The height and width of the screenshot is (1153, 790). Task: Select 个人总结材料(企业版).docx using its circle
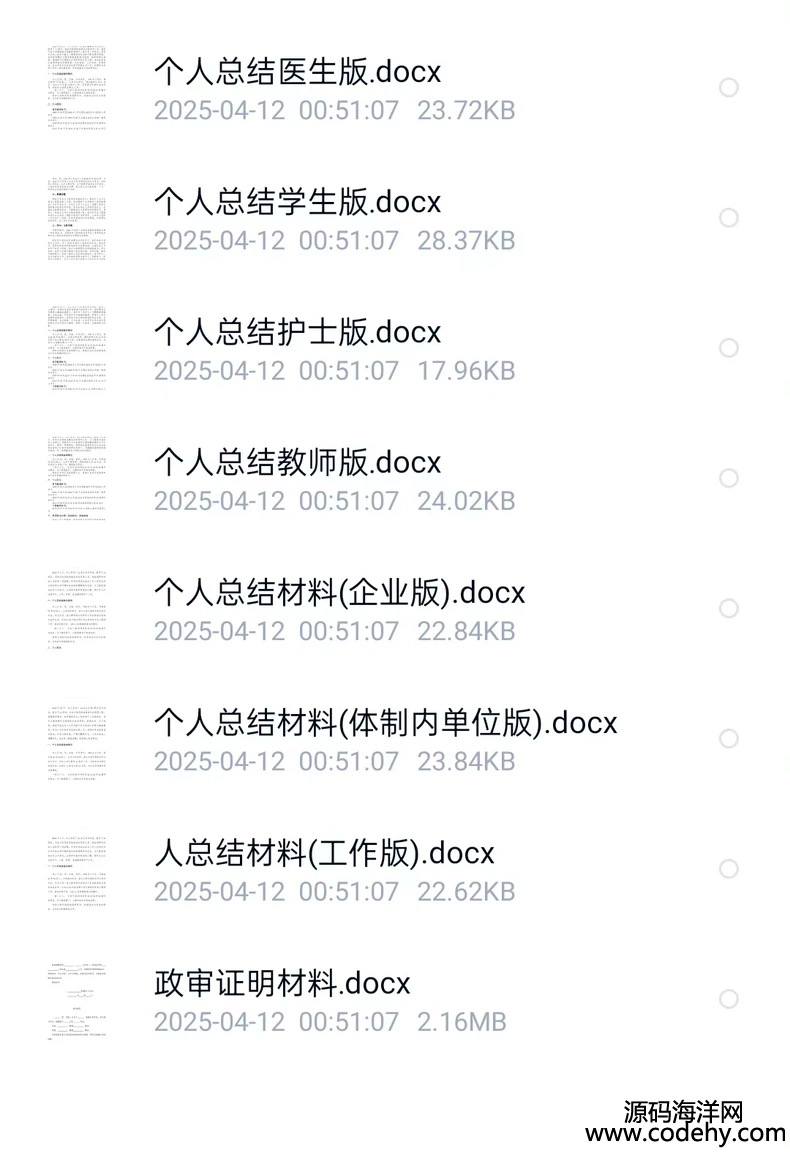[729, 608]
